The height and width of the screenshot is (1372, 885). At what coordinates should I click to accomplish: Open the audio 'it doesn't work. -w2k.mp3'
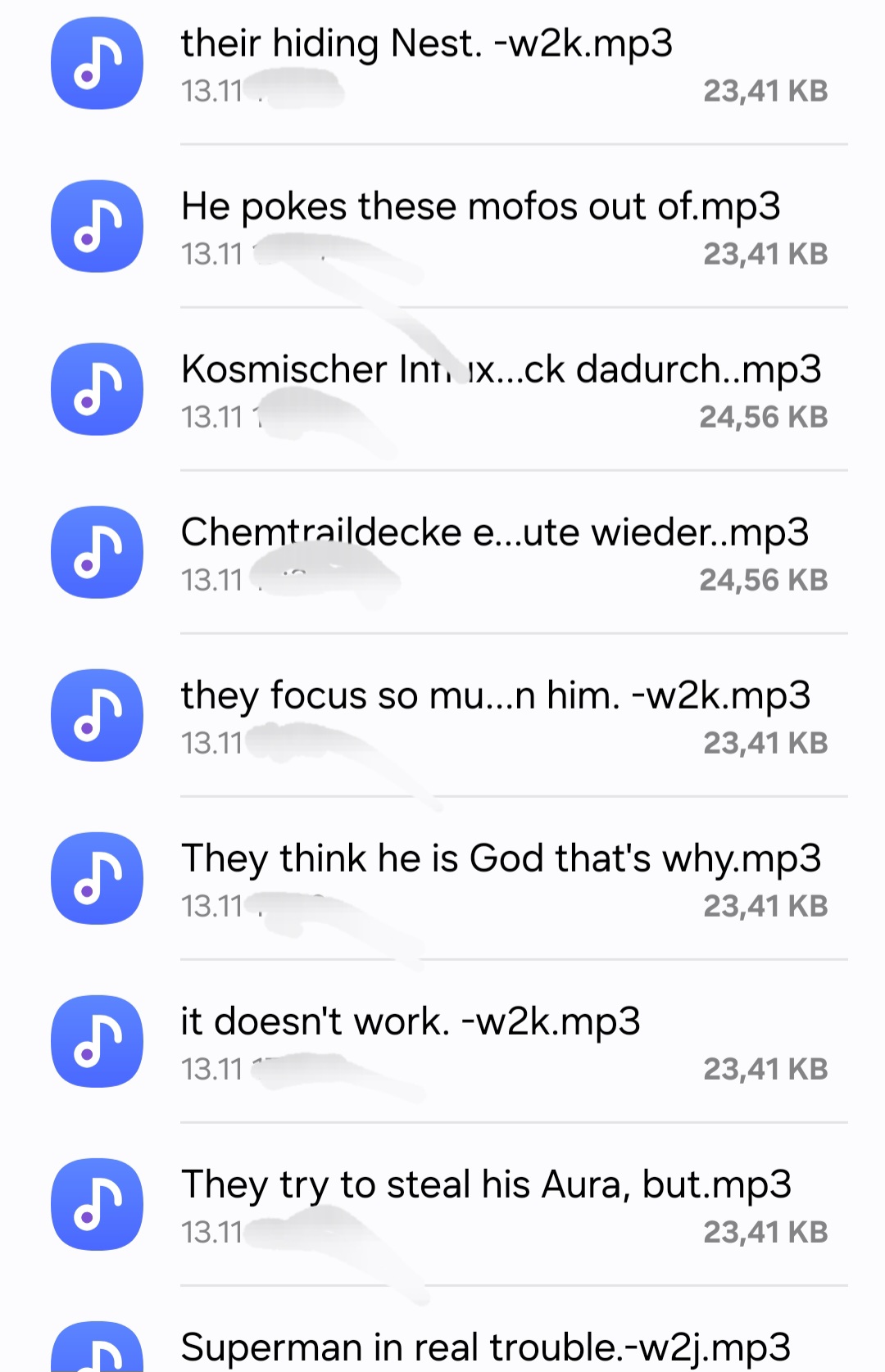[x=410, y=1021]
